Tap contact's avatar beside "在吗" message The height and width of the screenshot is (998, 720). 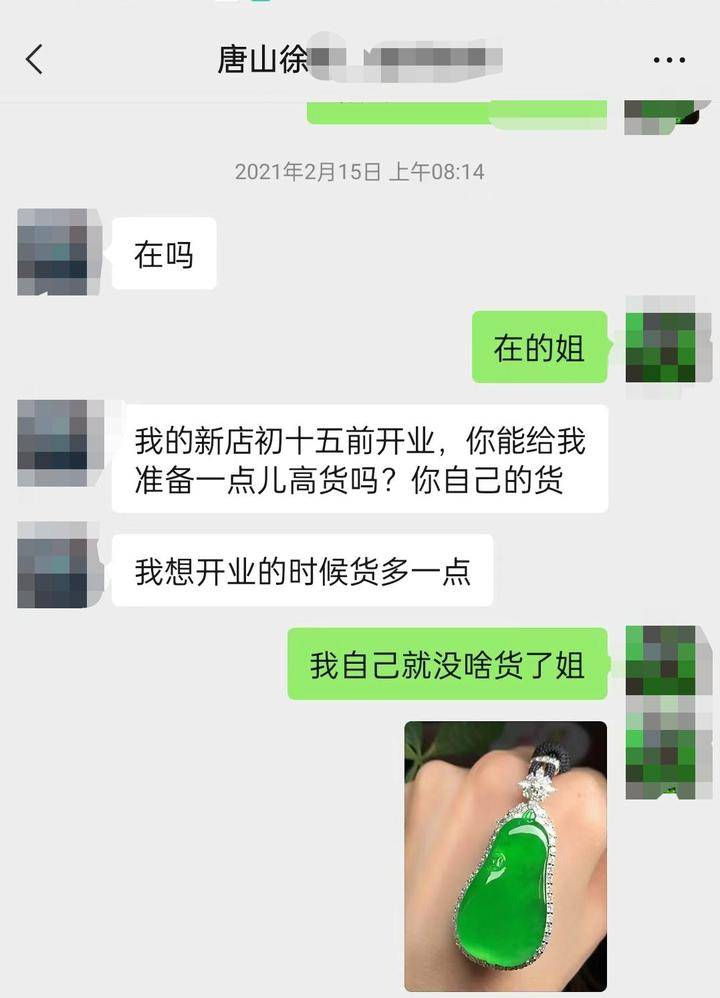pos(59,252)
